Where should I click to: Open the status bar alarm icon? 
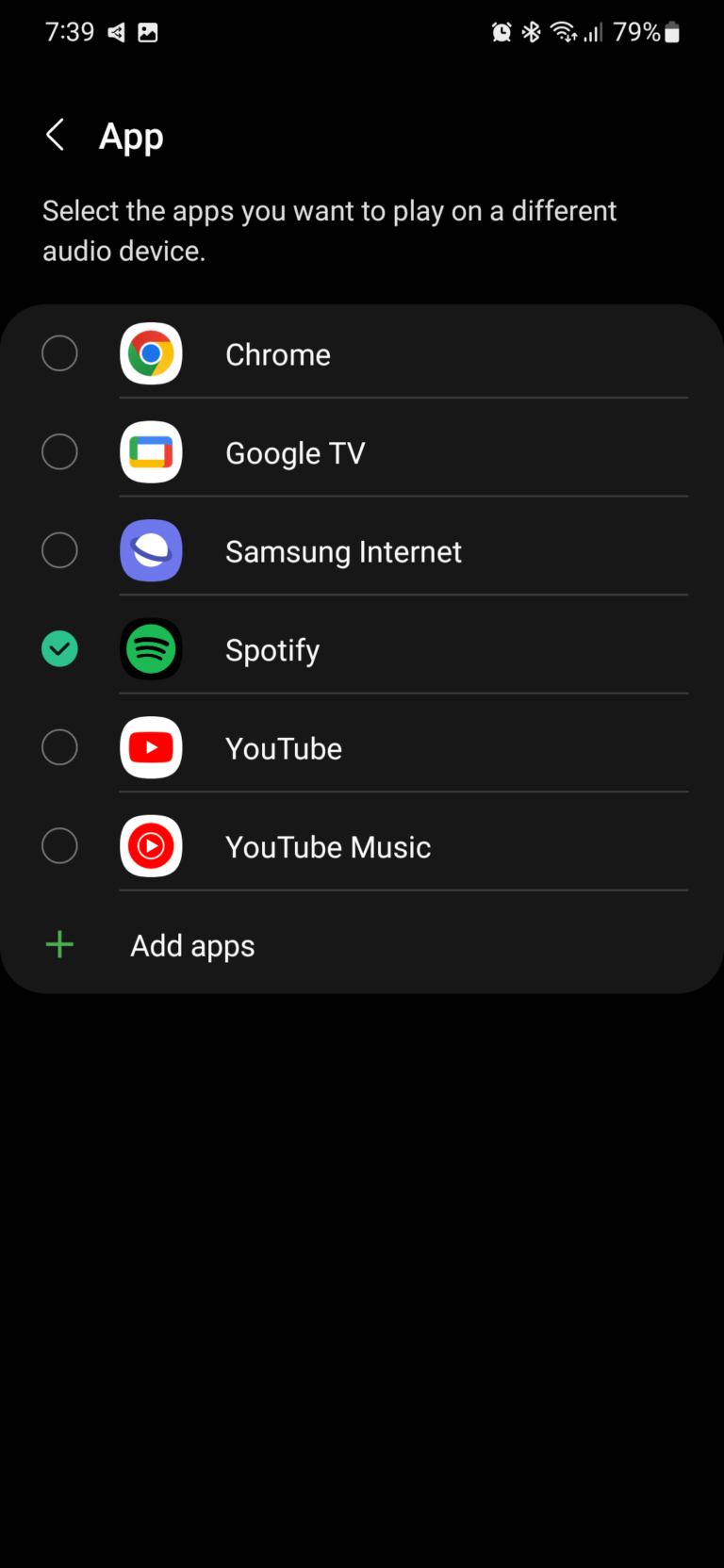(x=502, y=31)
